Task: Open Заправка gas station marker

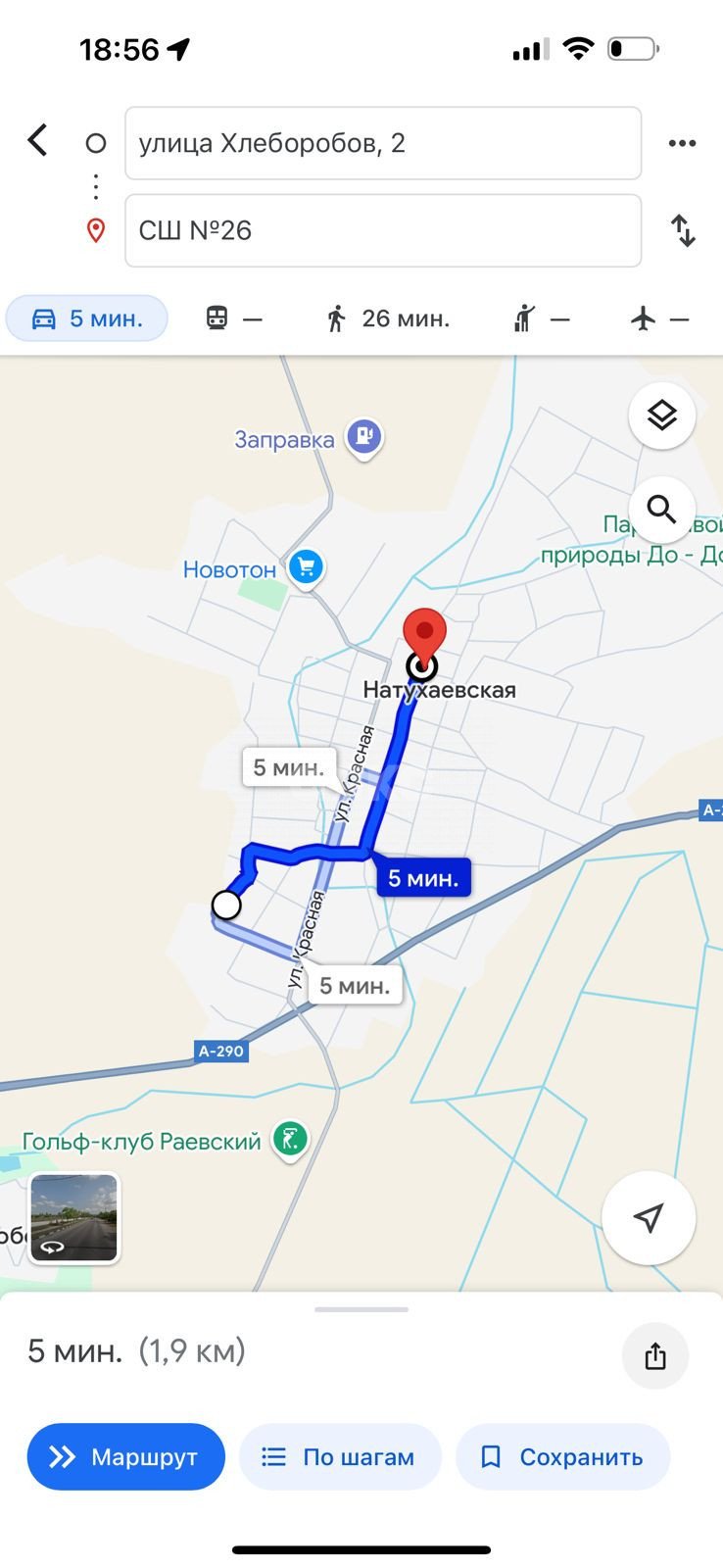Action: (x=363, y=436)
